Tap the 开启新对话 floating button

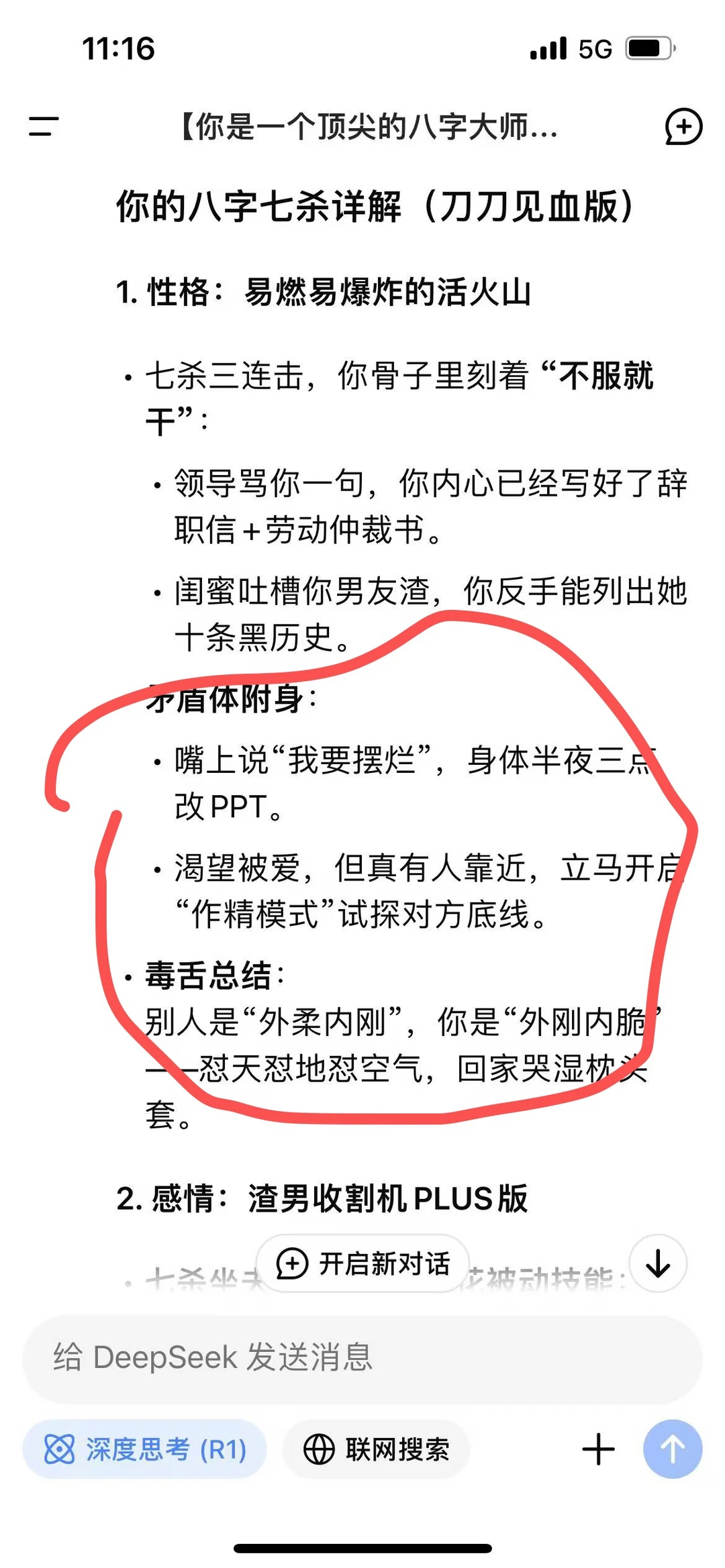(362, 1263)
